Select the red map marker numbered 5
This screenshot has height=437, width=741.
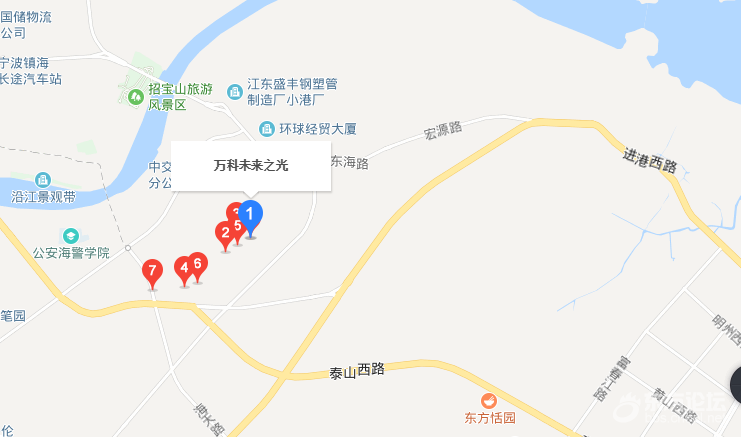238,226
